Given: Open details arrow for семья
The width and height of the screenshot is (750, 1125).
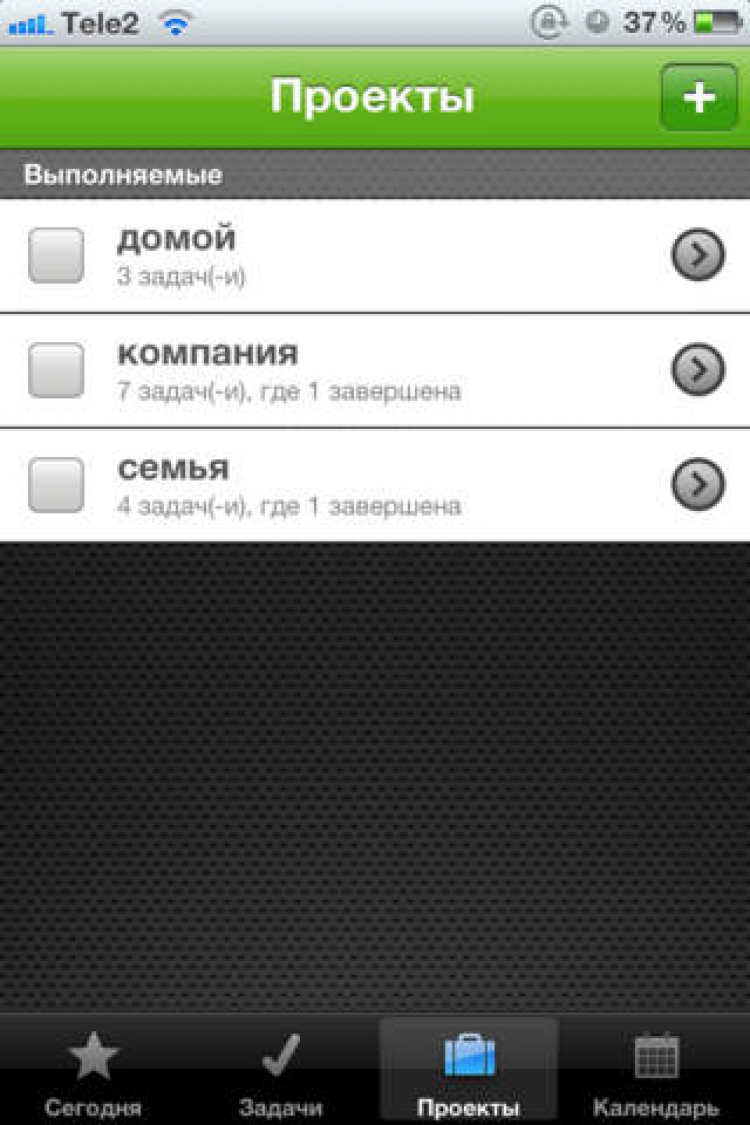Looking at the screenshot, I should click(697, 485).
